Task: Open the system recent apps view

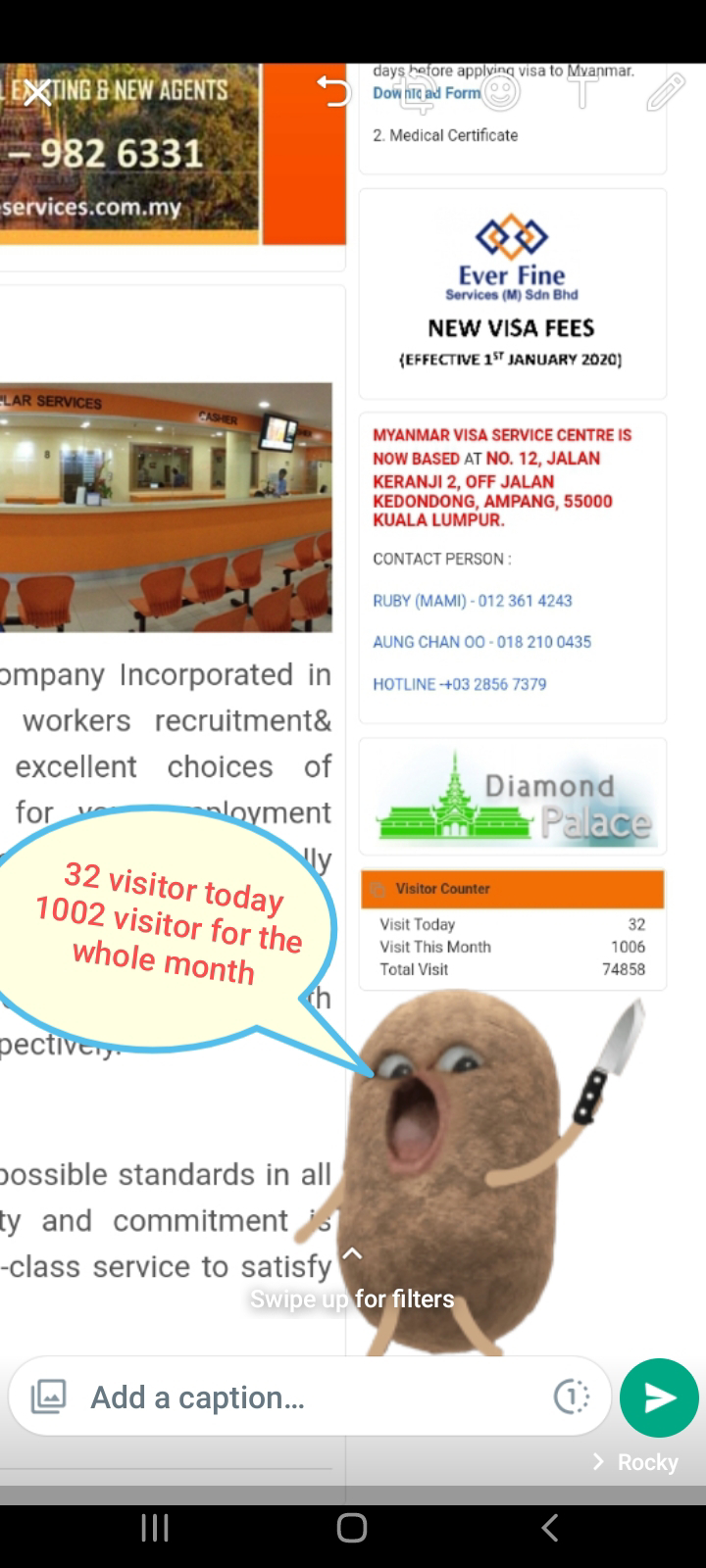Action: [155, 1527]
